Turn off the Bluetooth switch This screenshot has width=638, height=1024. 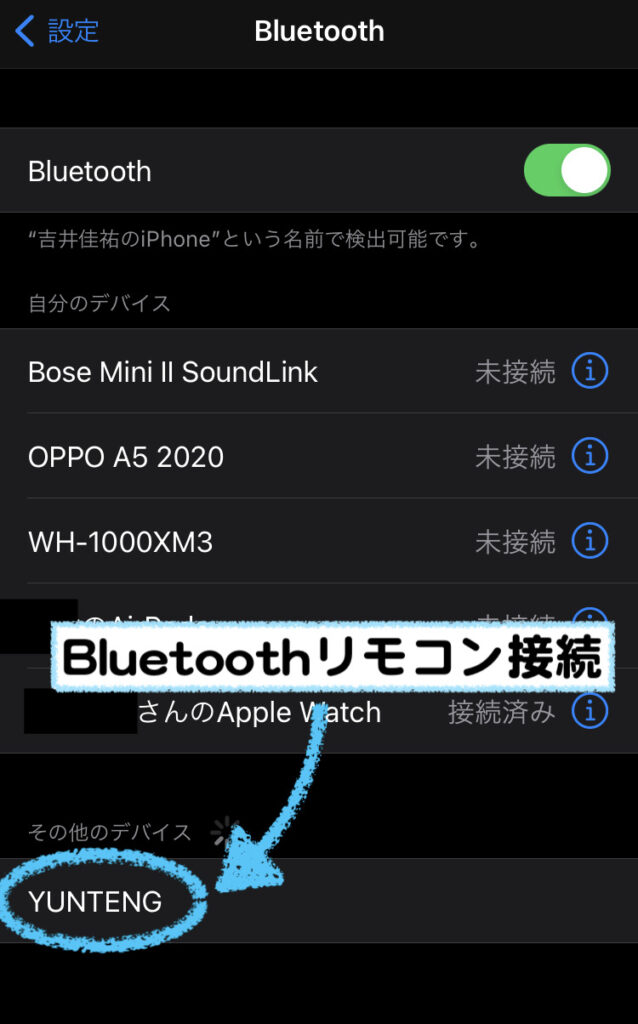(x=566, y=170)
